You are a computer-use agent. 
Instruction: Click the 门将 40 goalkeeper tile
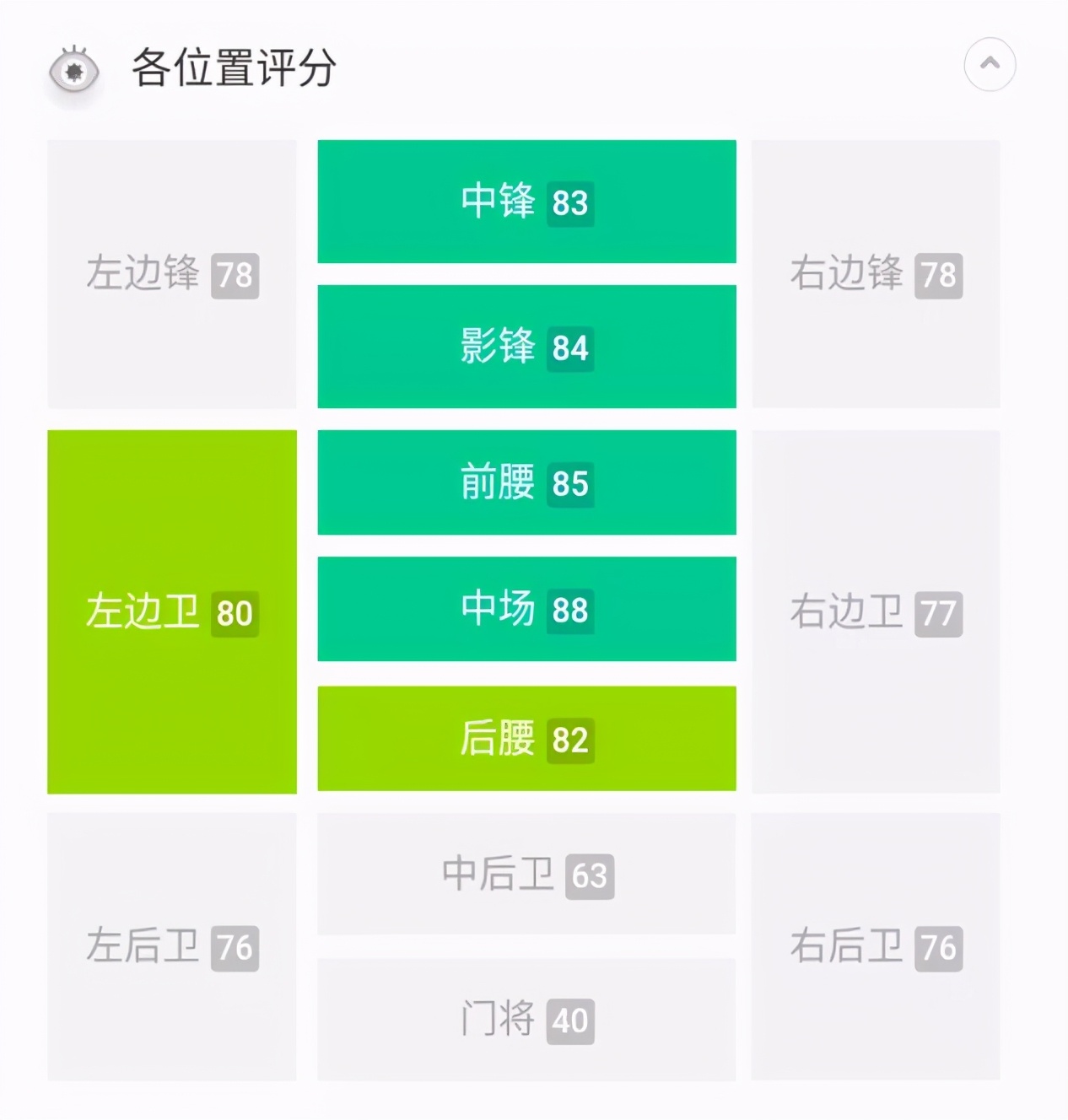(x=526, y=1020)
